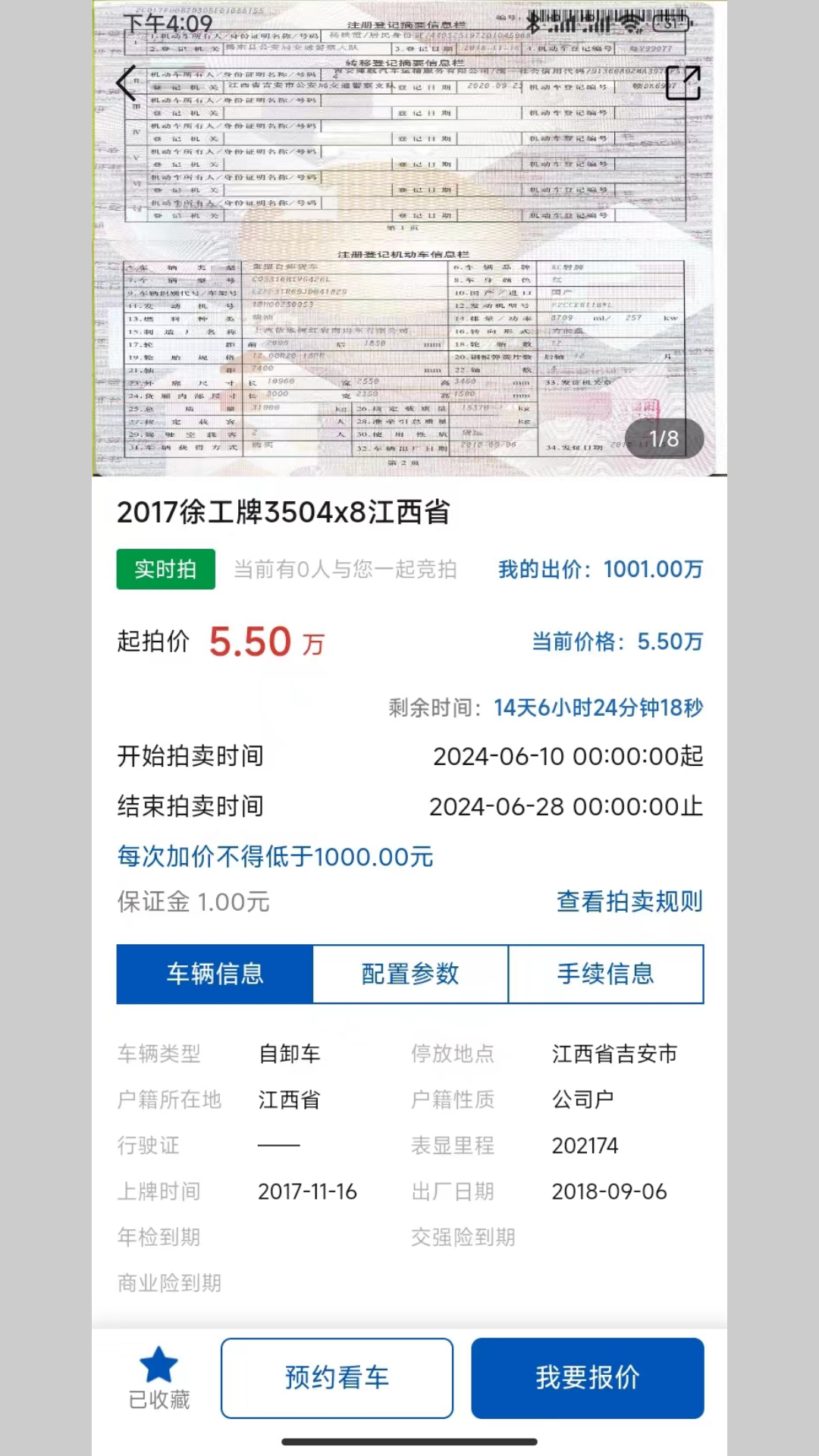Tap 我要报价 to place a bid
This screenshot has height=1456, width=819.
(x=588, y=1378)
